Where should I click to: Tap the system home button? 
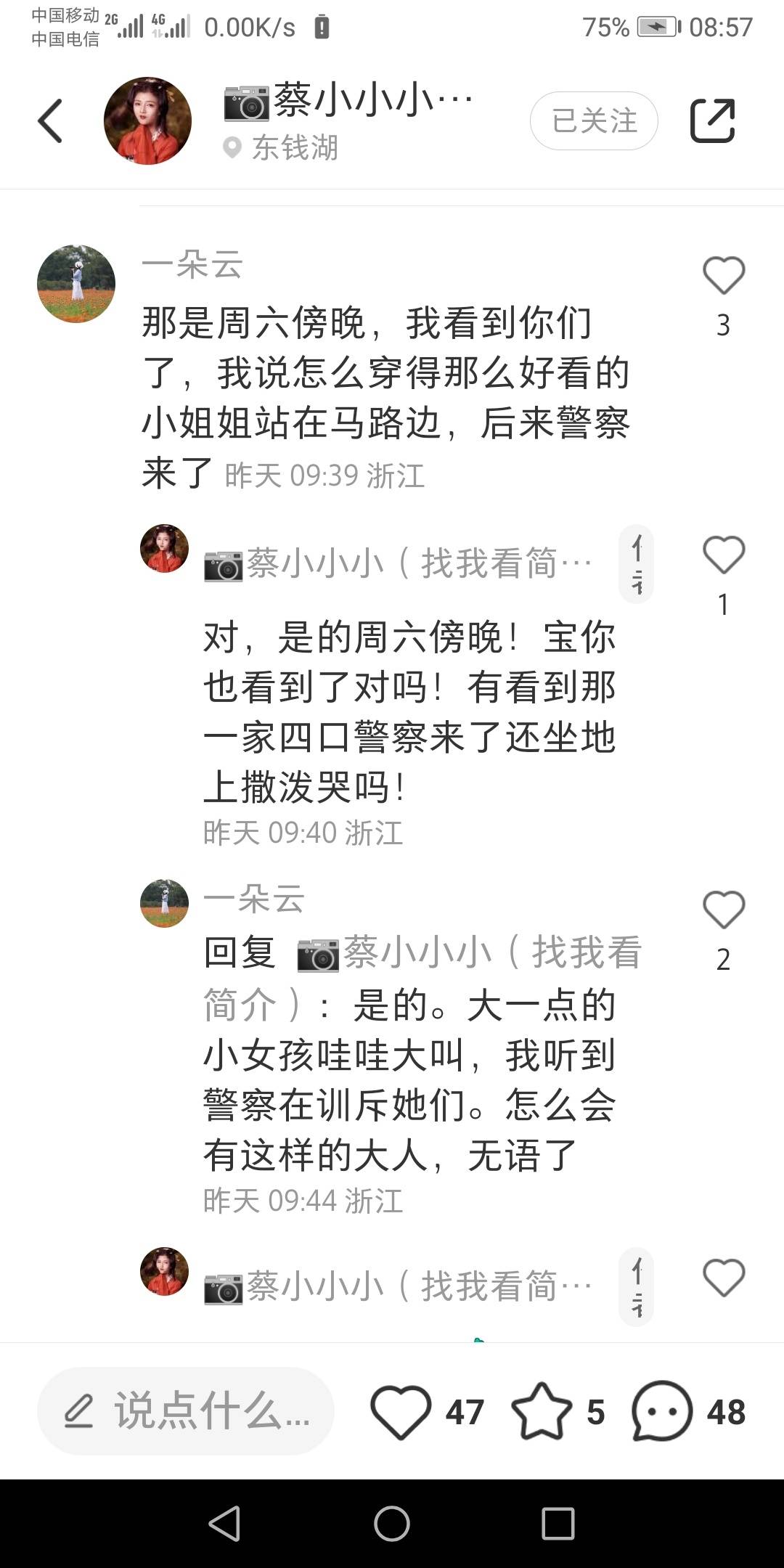(x=392, y=1523)
